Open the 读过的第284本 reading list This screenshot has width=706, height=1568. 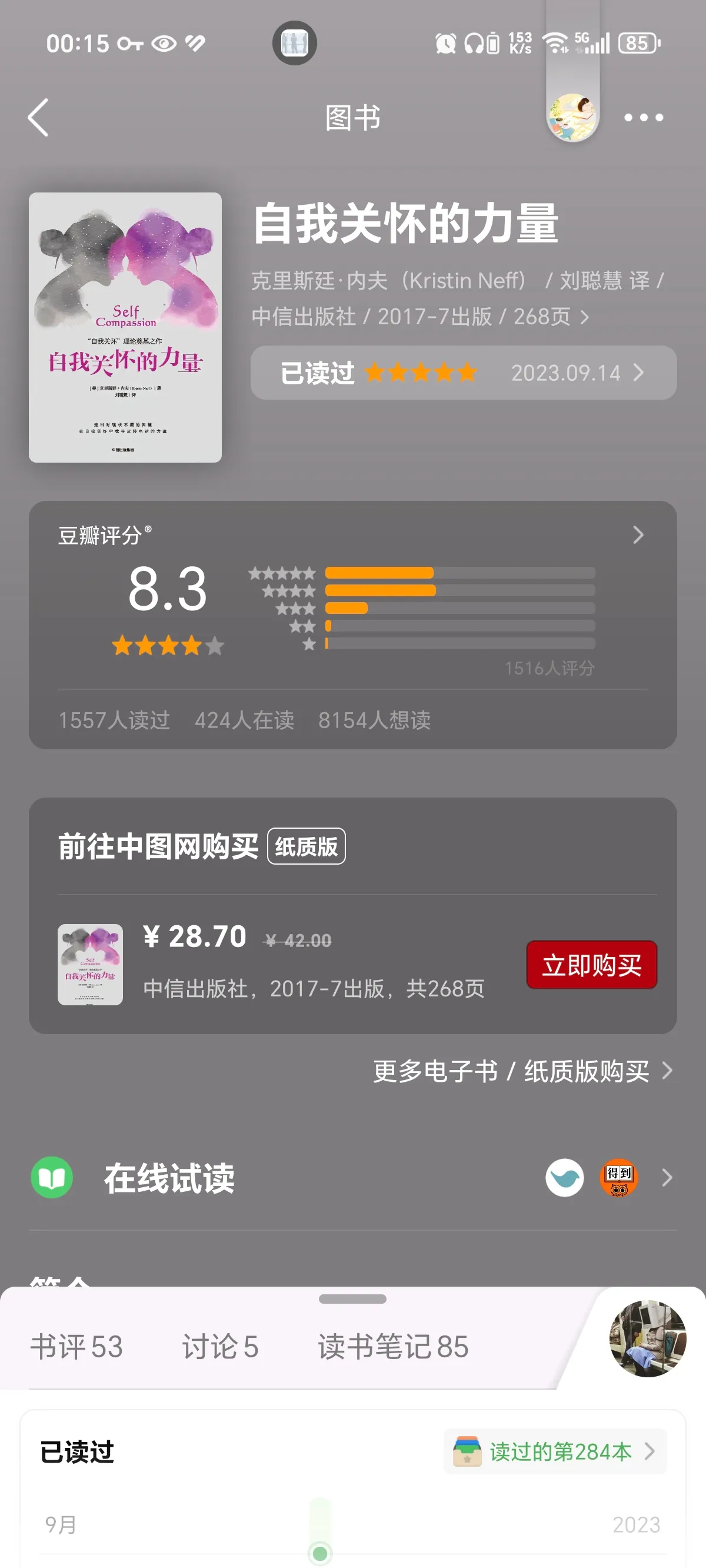pos(555,1451)
